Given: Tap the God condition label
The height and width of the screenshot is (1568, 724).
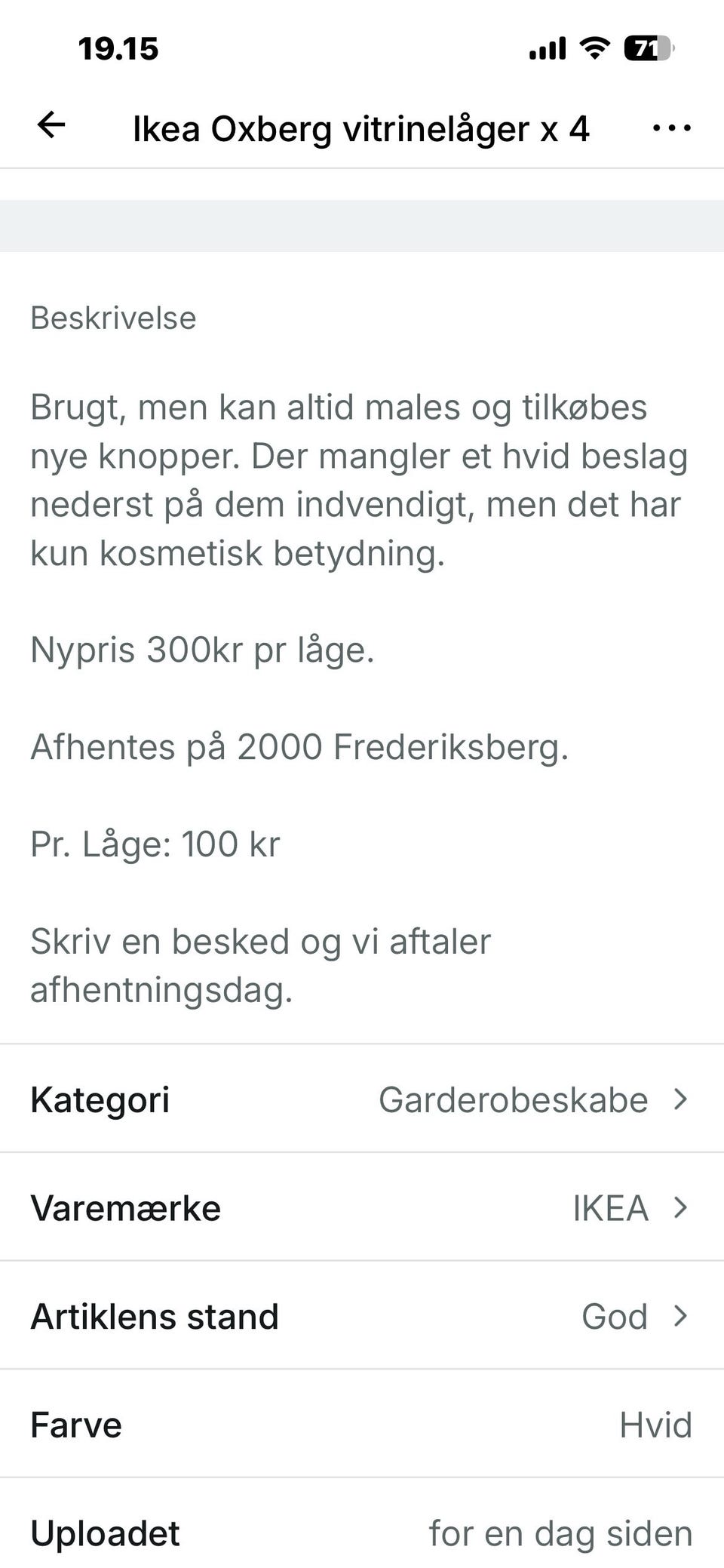Looking at the screenshot, I should 615,1316.
